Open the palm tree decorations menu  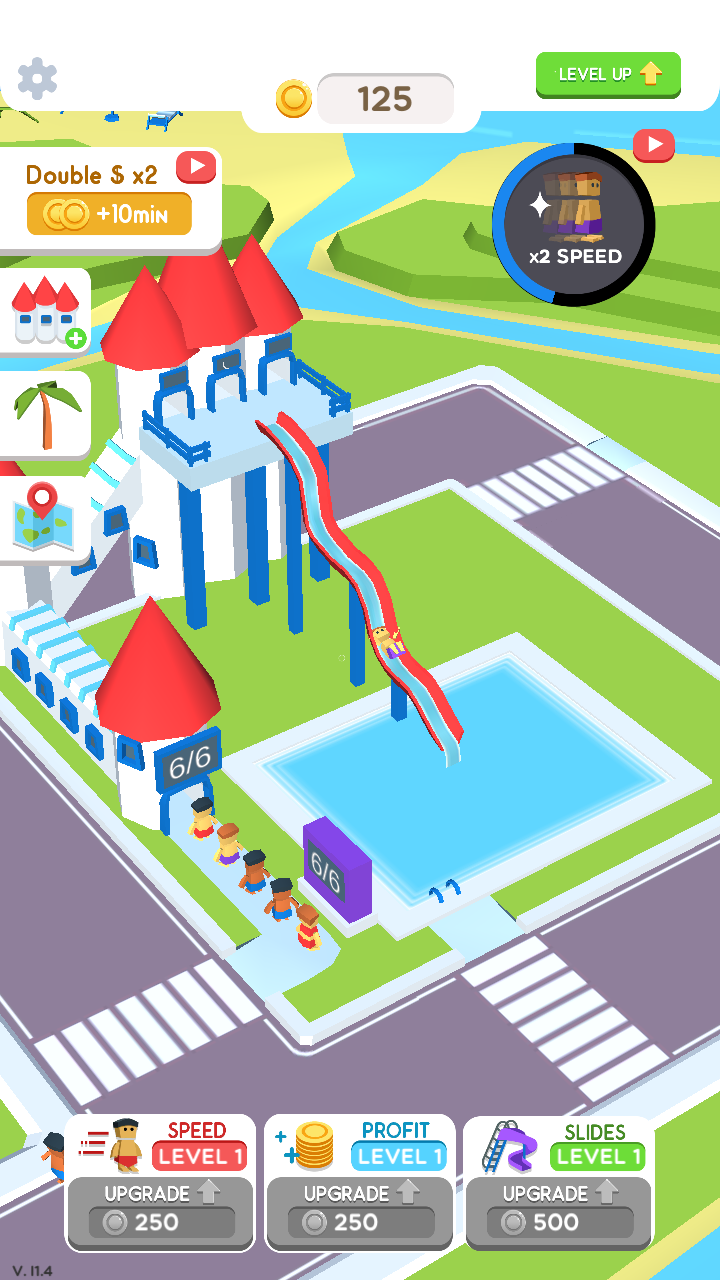[x=45, y=414]
